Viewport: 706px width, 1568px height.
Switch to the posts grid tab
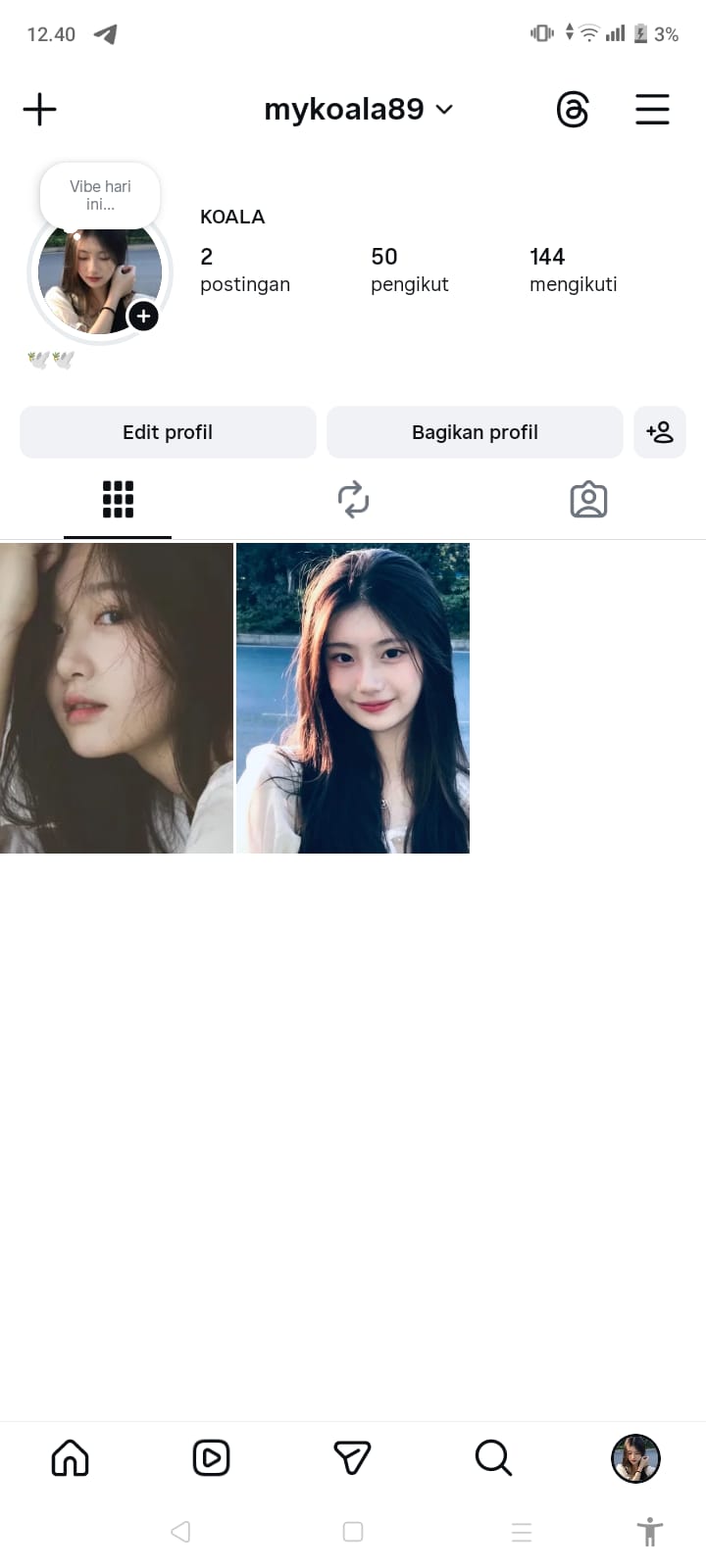click(118, 500)
